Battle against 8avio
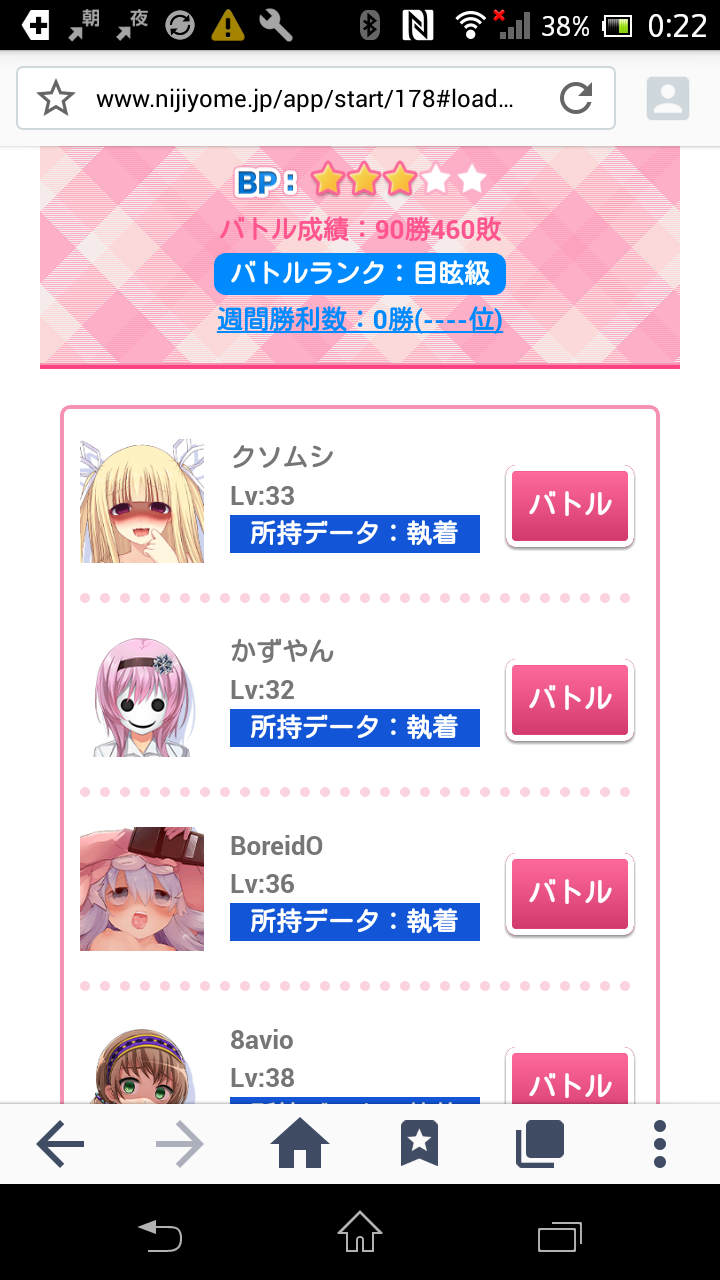 (570, 1080)
